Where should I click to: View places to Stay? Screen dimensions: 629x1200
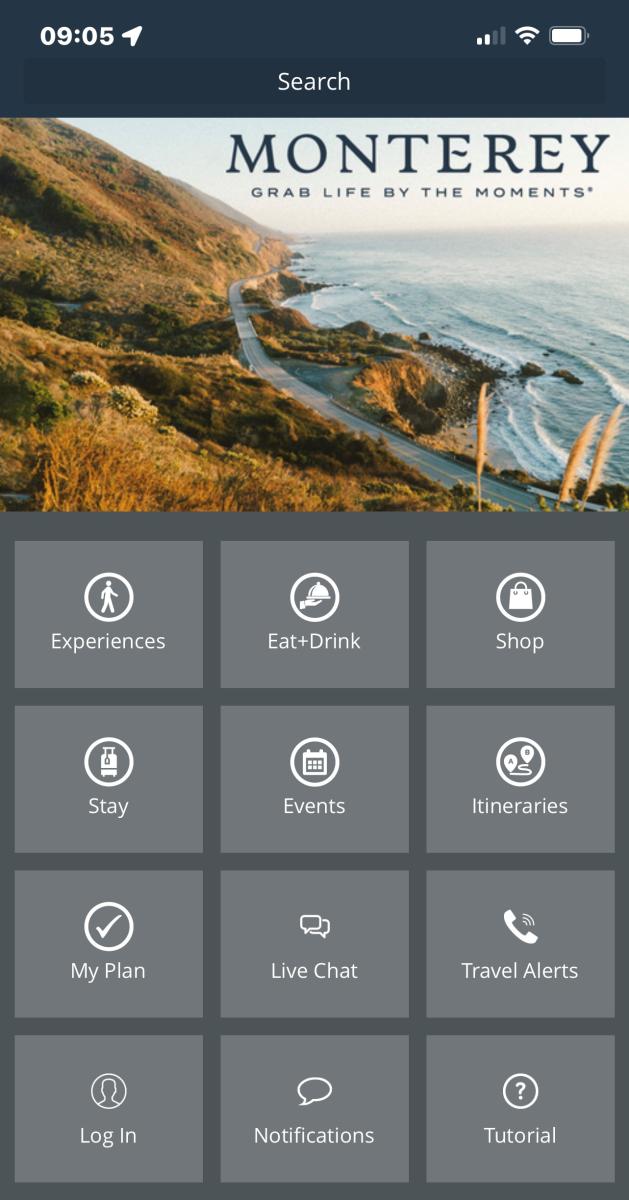coord(108,779)
